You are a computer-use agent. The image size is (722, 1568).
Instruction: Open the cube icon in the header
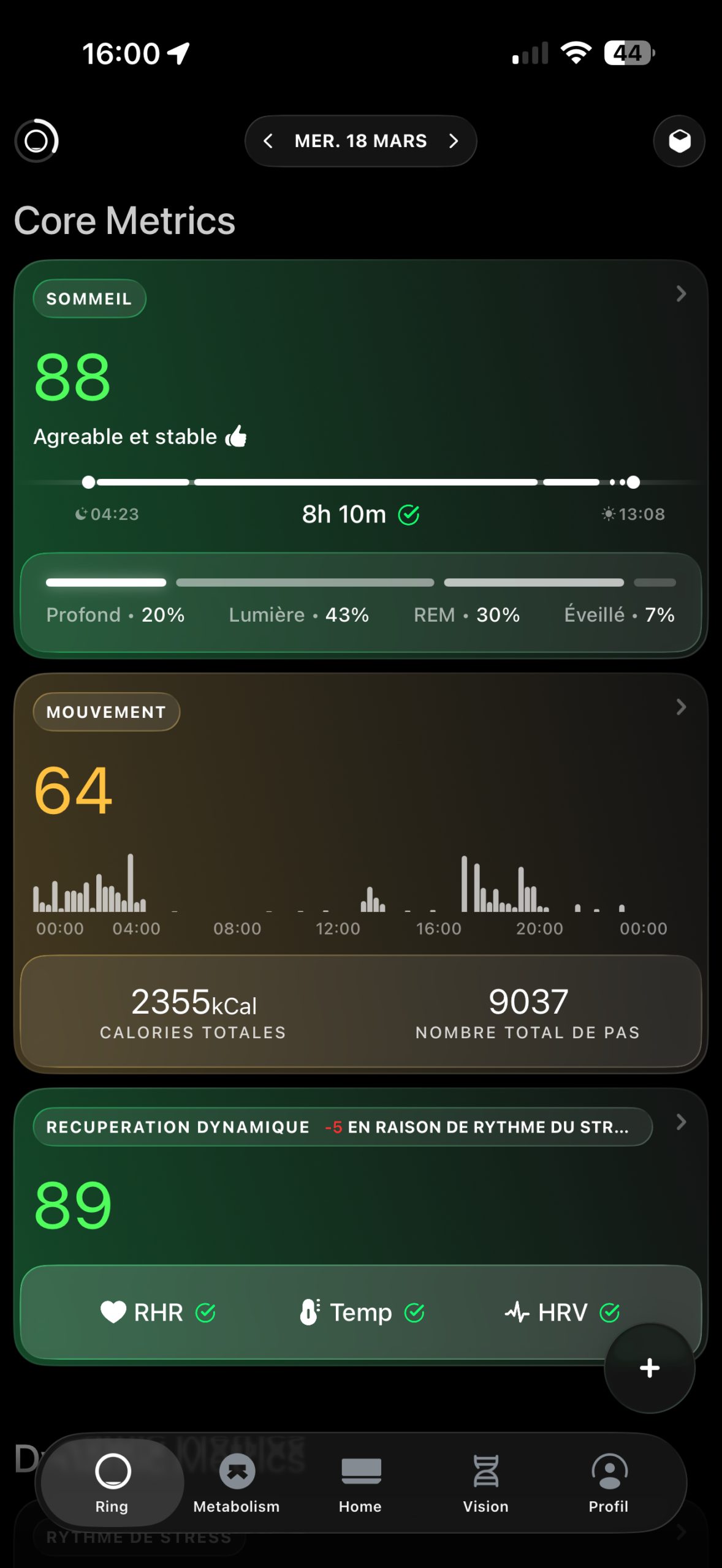[679, 141]
